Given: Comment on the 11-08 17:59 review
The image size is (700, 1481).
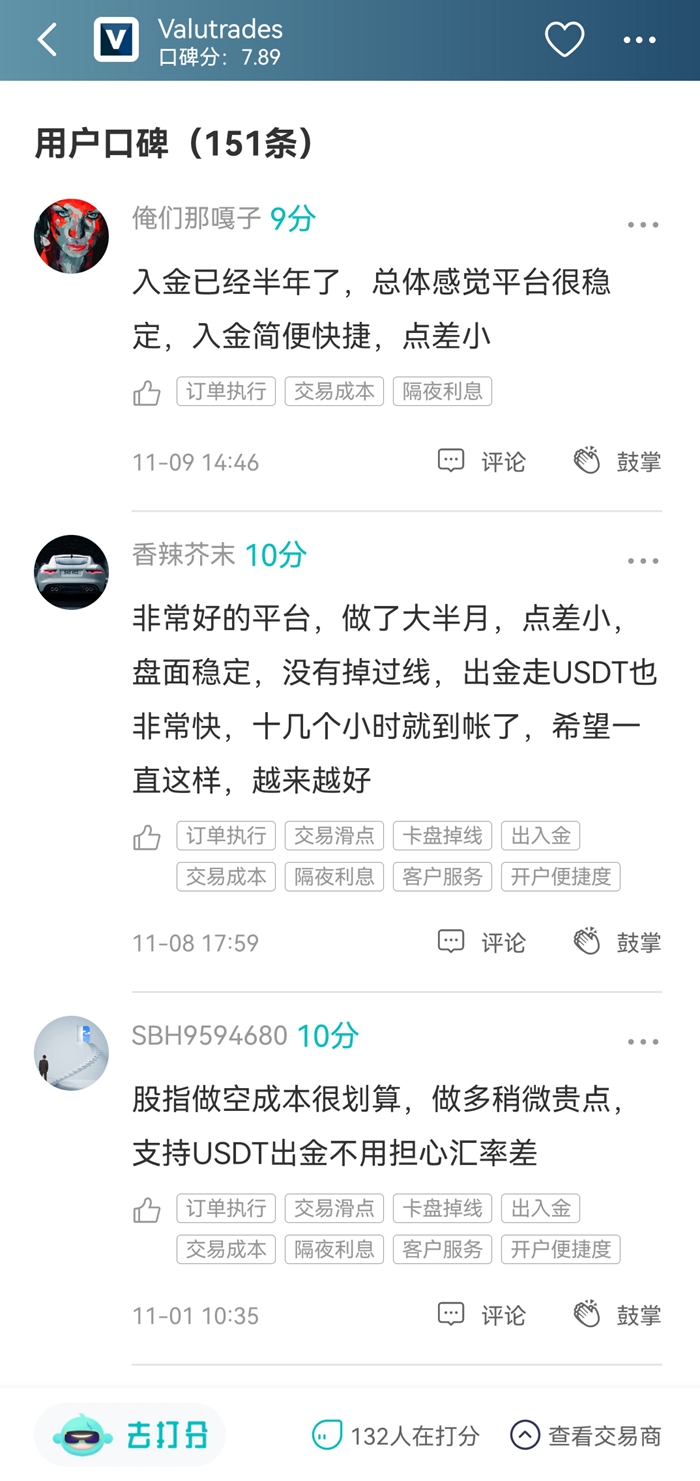Looking at the screenshot, I should click(482, 942).
